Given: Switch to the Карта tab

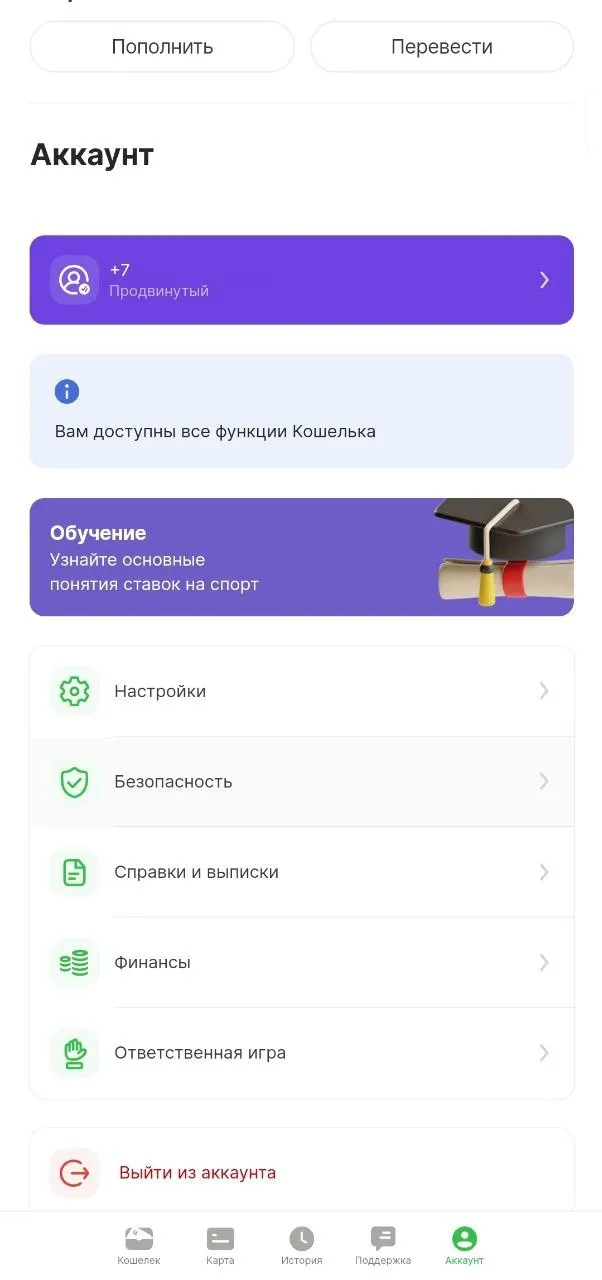Looking at the screenshot, I should pyautogui.click(x=220, y=1246).
